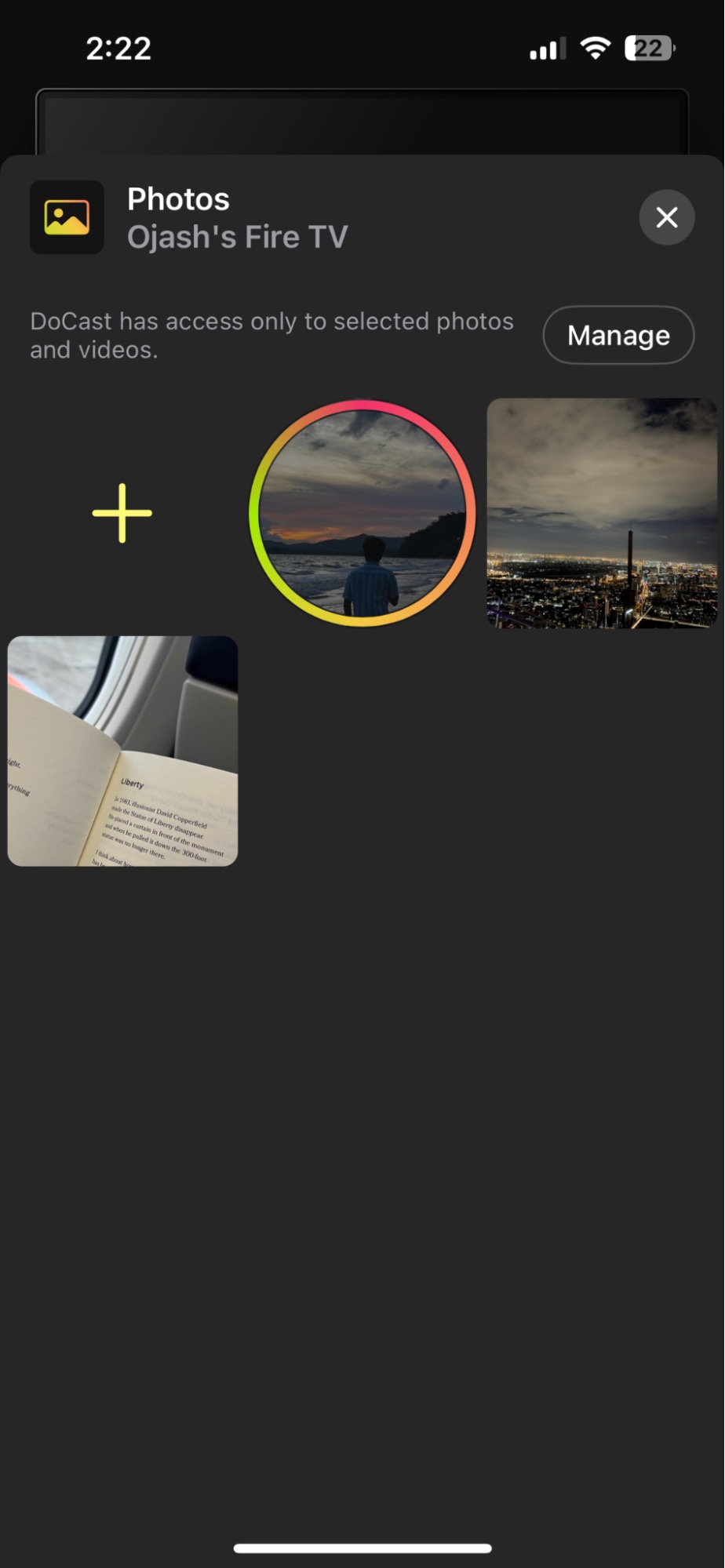Click the clock showing 2:22

coord(119,48)
